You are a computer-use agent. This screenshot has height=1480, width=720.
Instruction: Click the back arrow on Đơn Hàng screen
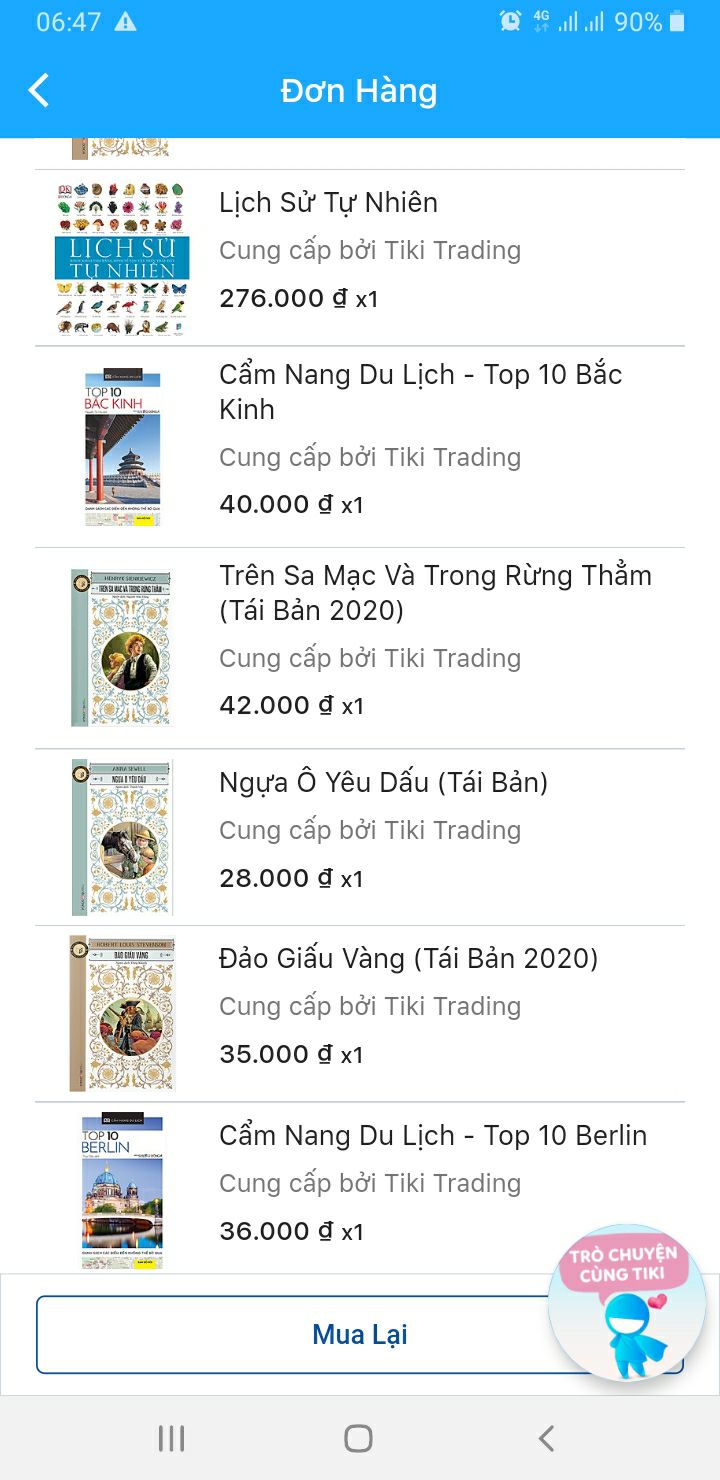(37, 90)
